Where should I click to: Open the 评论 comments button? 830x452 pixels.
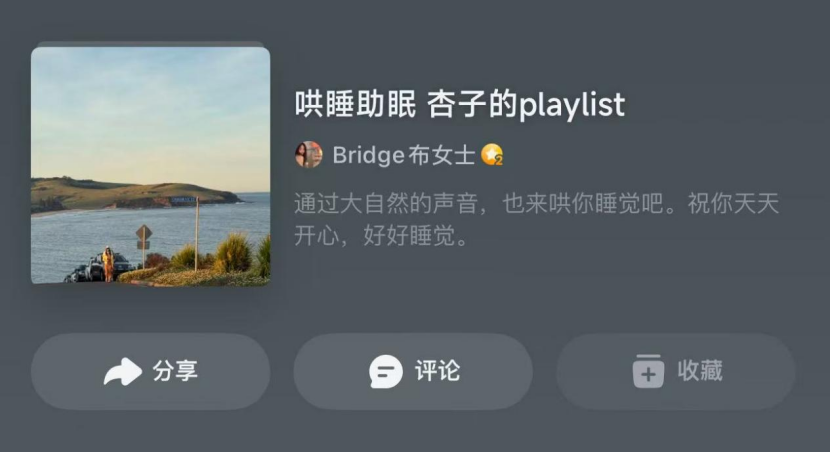click(412, 371)
